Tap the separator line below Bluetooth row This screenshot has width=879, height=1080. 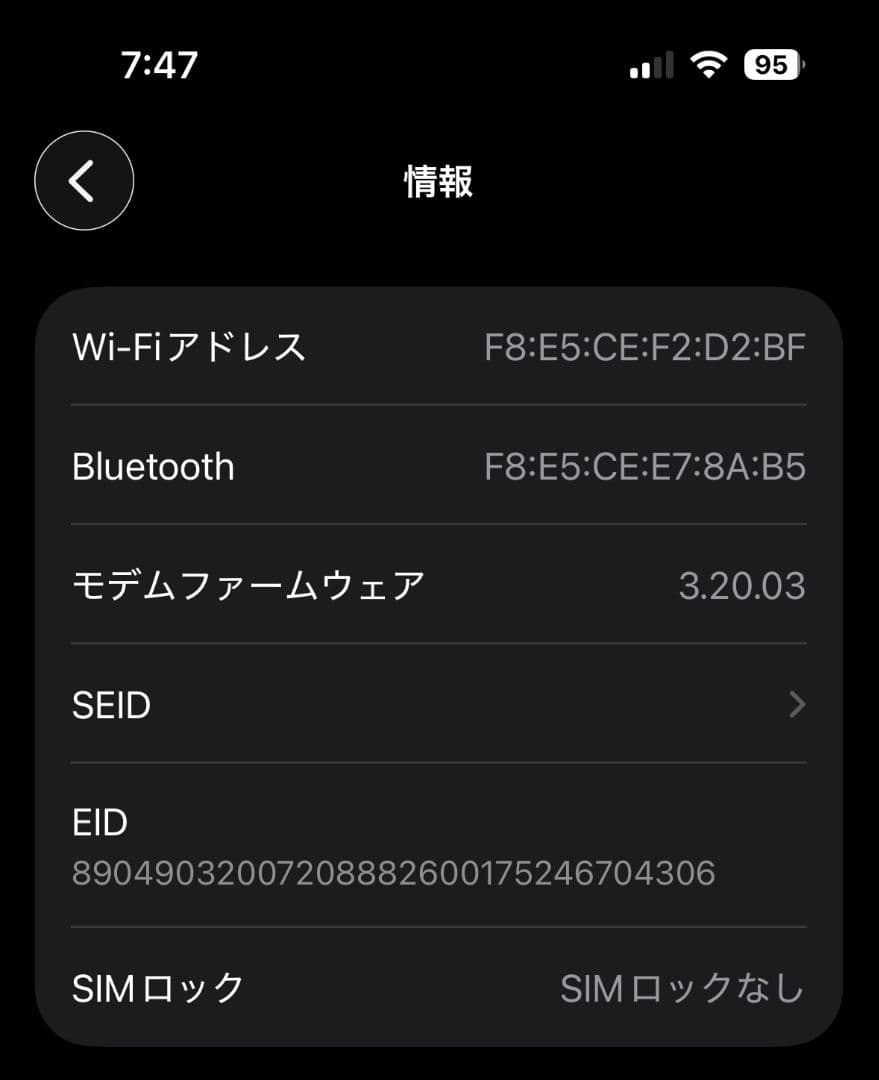(439, 525)
